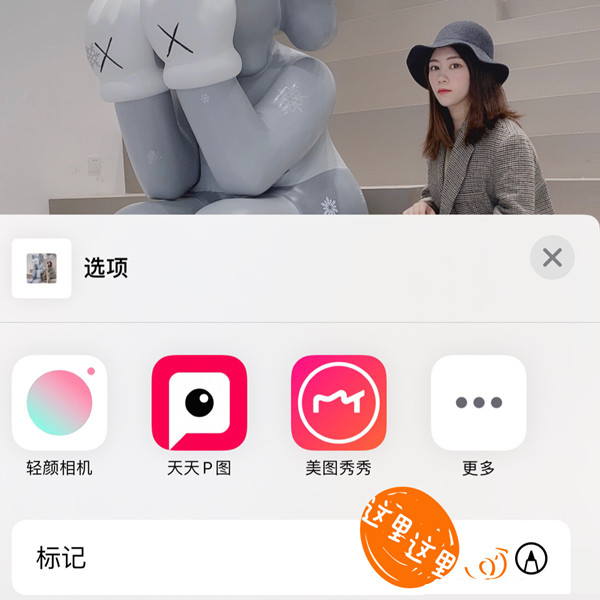Share the photo to 天天P图
The height and width of the screenshot is (600, 600).
pos(199,403)
